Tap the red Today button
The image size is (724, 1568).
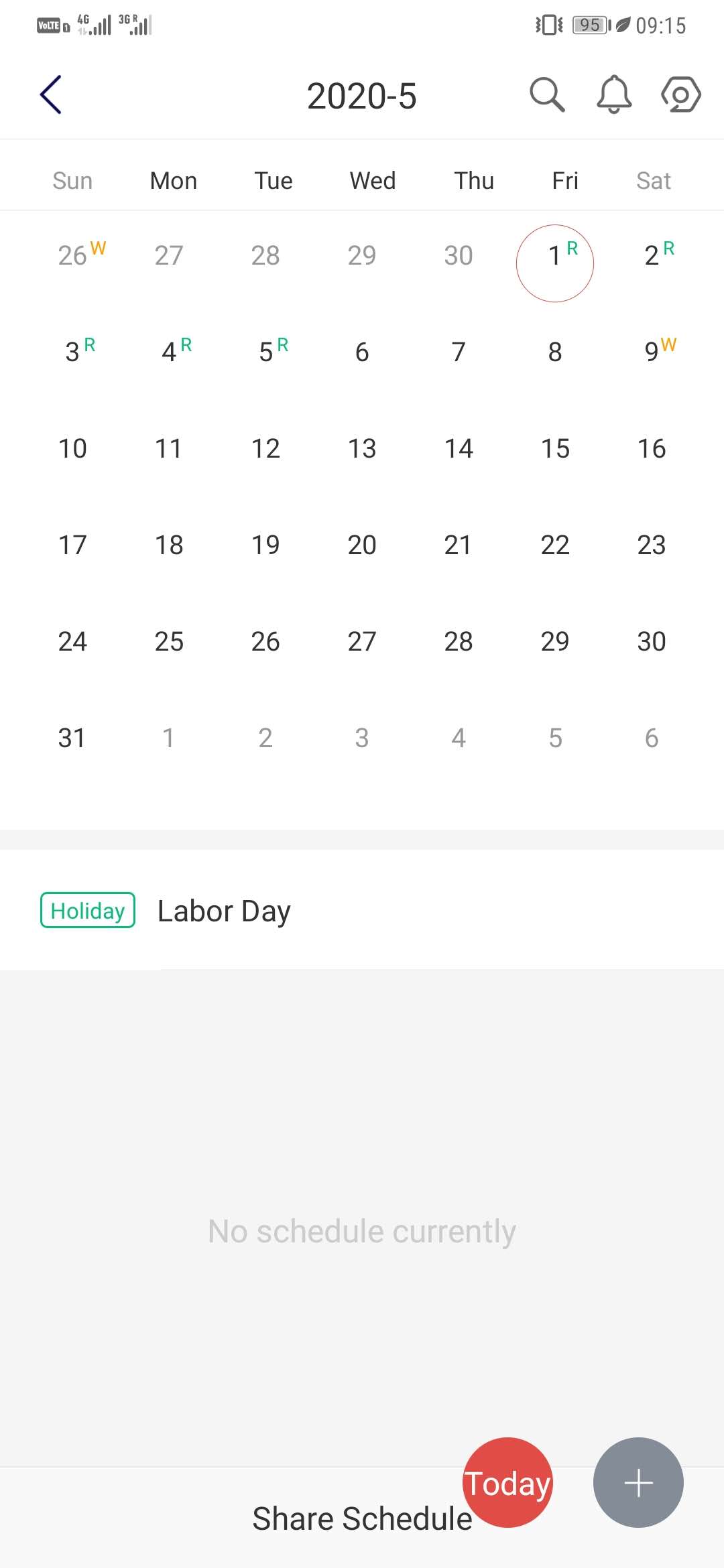(507, 1482)
